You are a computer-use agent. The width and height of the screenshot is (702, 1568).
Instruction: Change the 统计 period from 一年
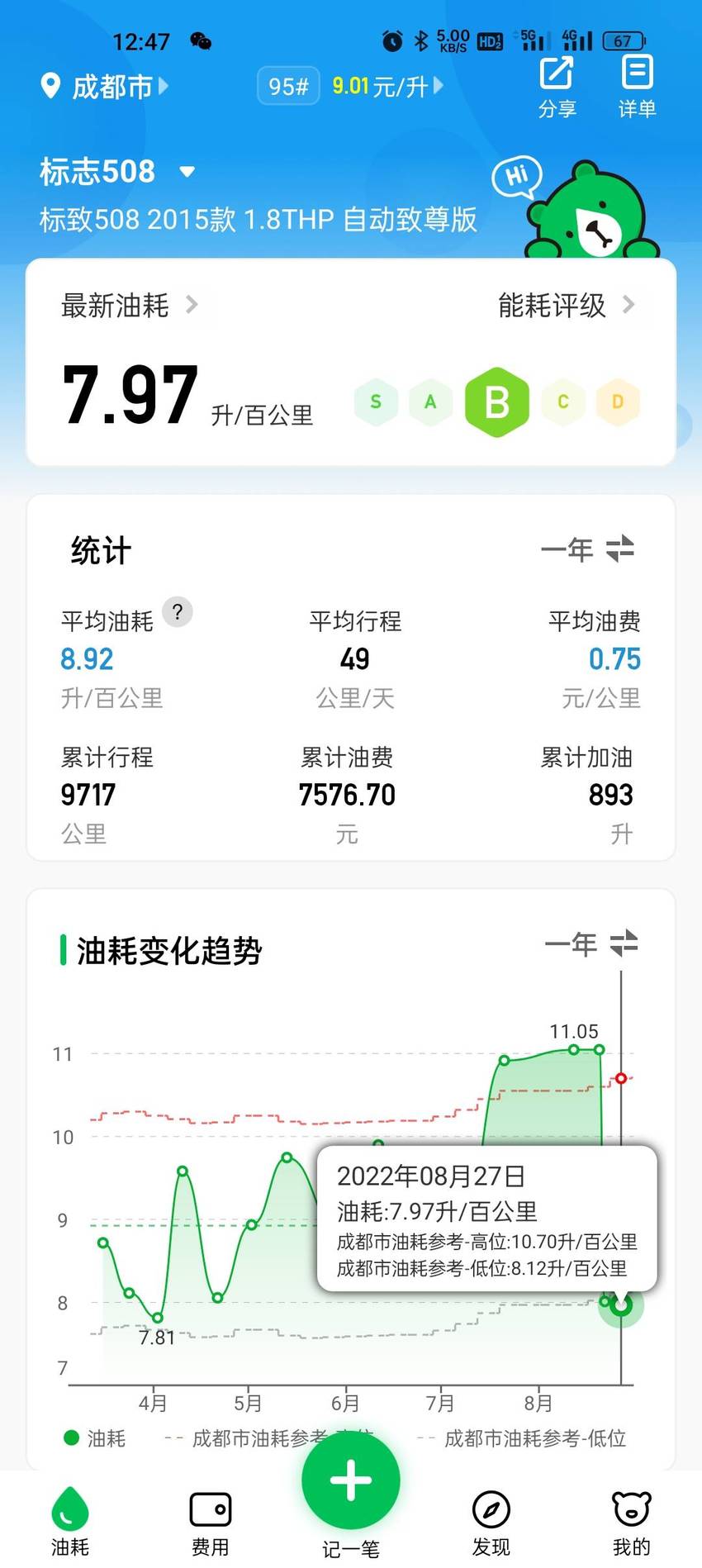tap(587, 549)
